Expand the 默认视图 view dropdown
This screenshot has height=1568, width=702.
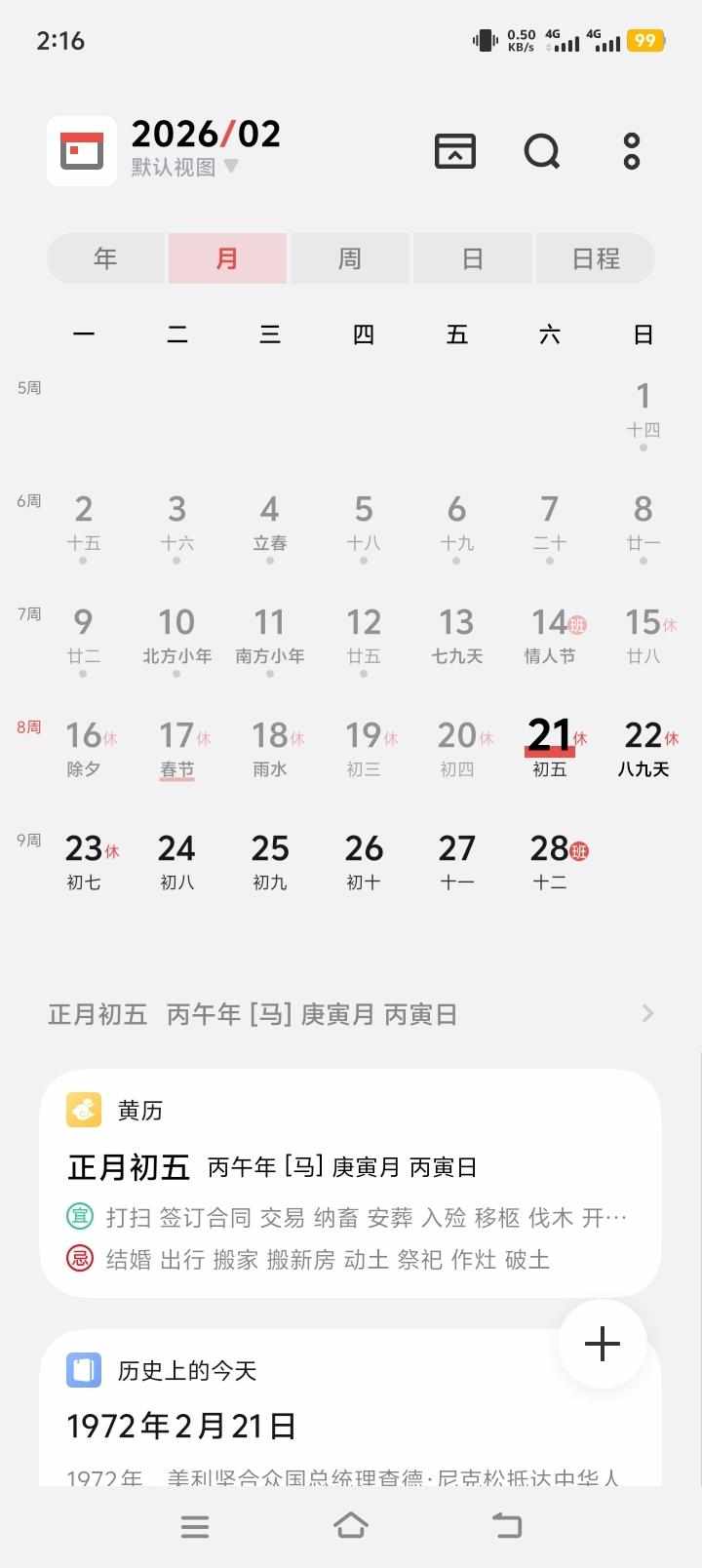pos(185,167)
